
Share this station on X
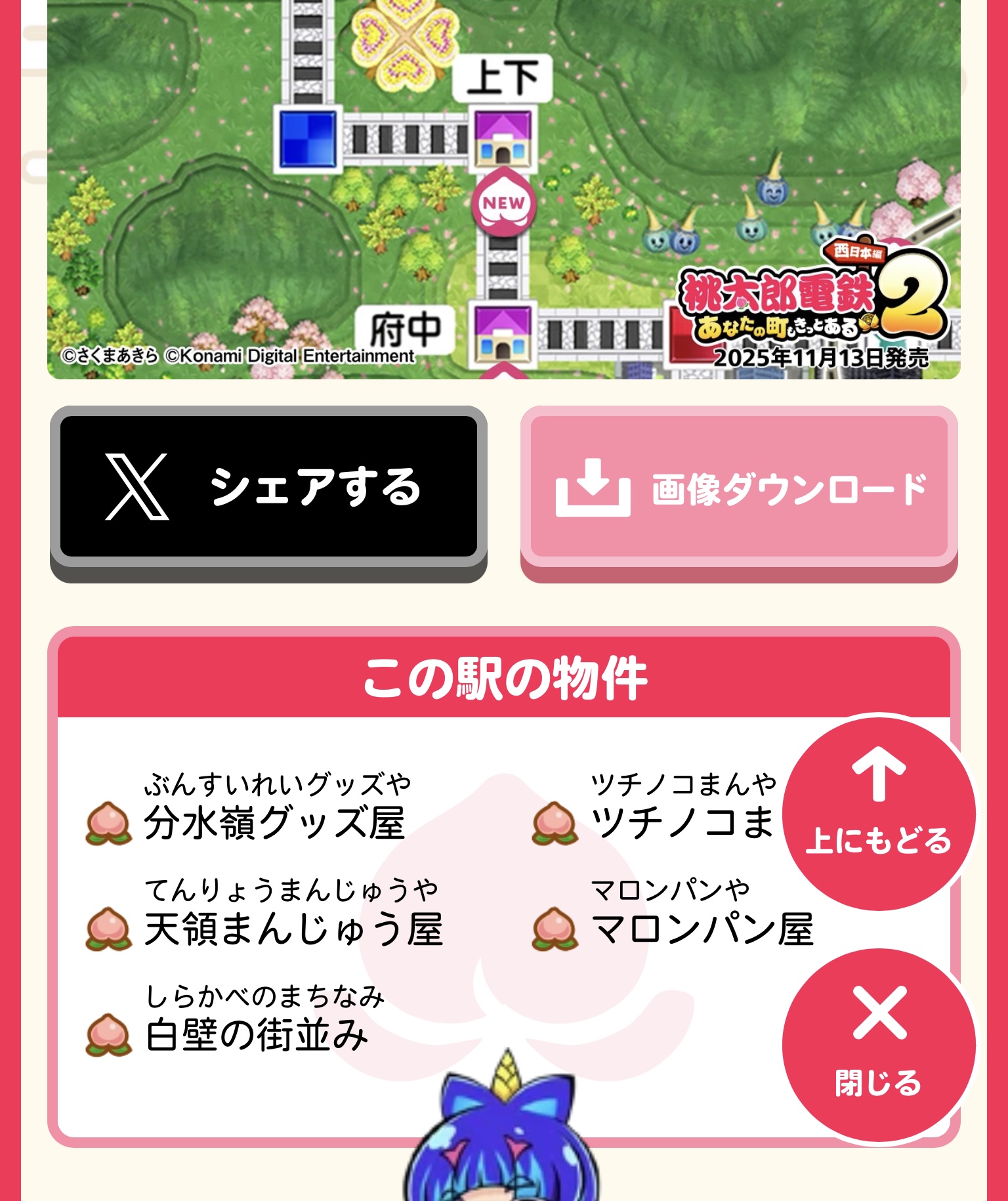(268, 487)
